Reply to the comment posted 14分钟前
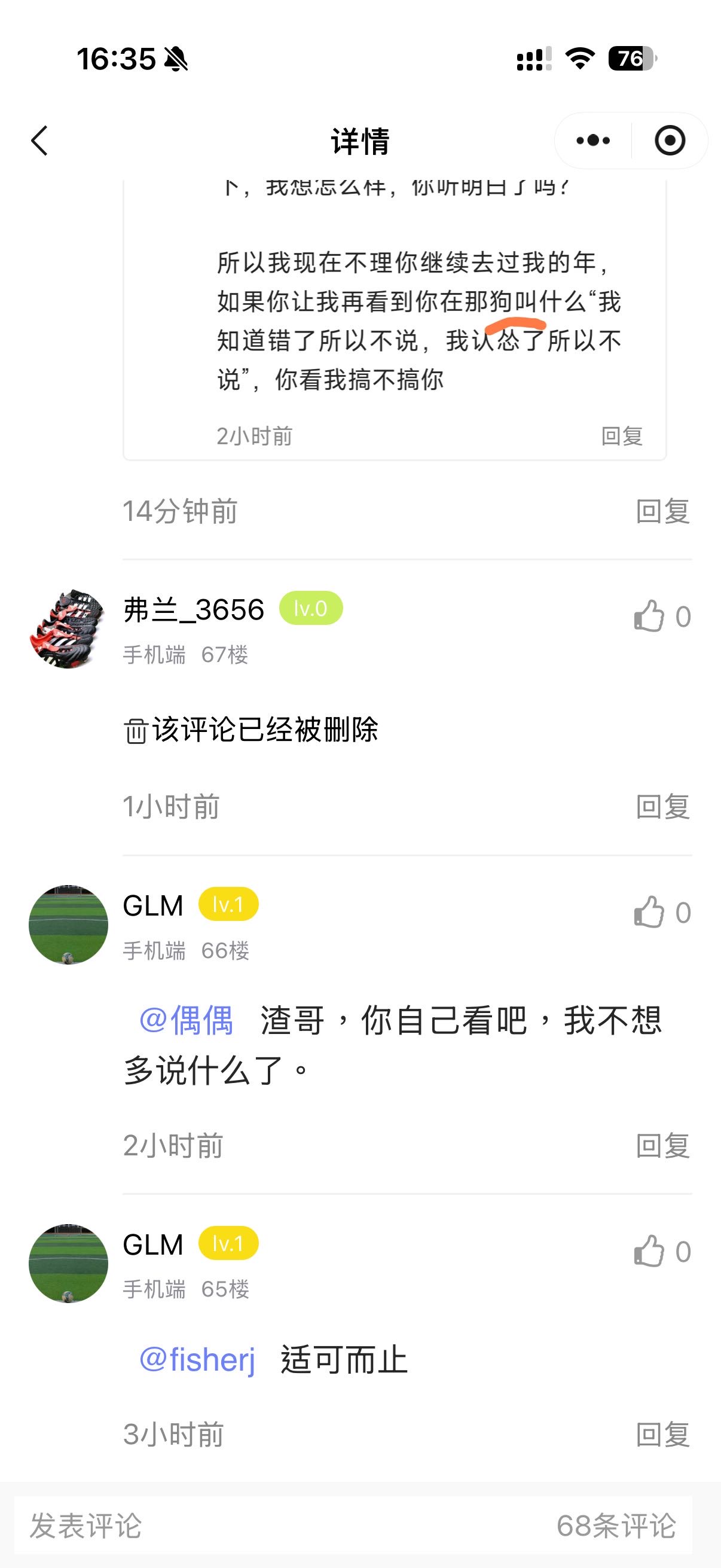721x1568 pixels. tap(662, 511)
